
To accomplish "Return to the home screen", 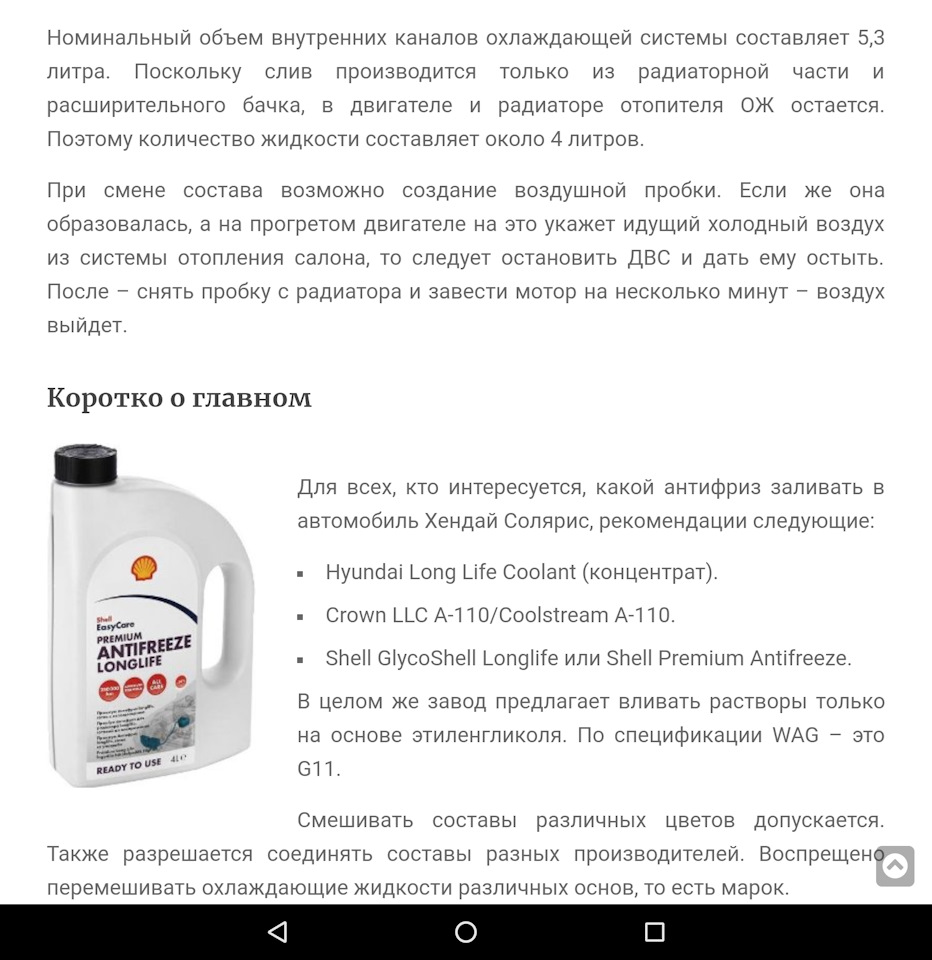I will tap(466, 932).
